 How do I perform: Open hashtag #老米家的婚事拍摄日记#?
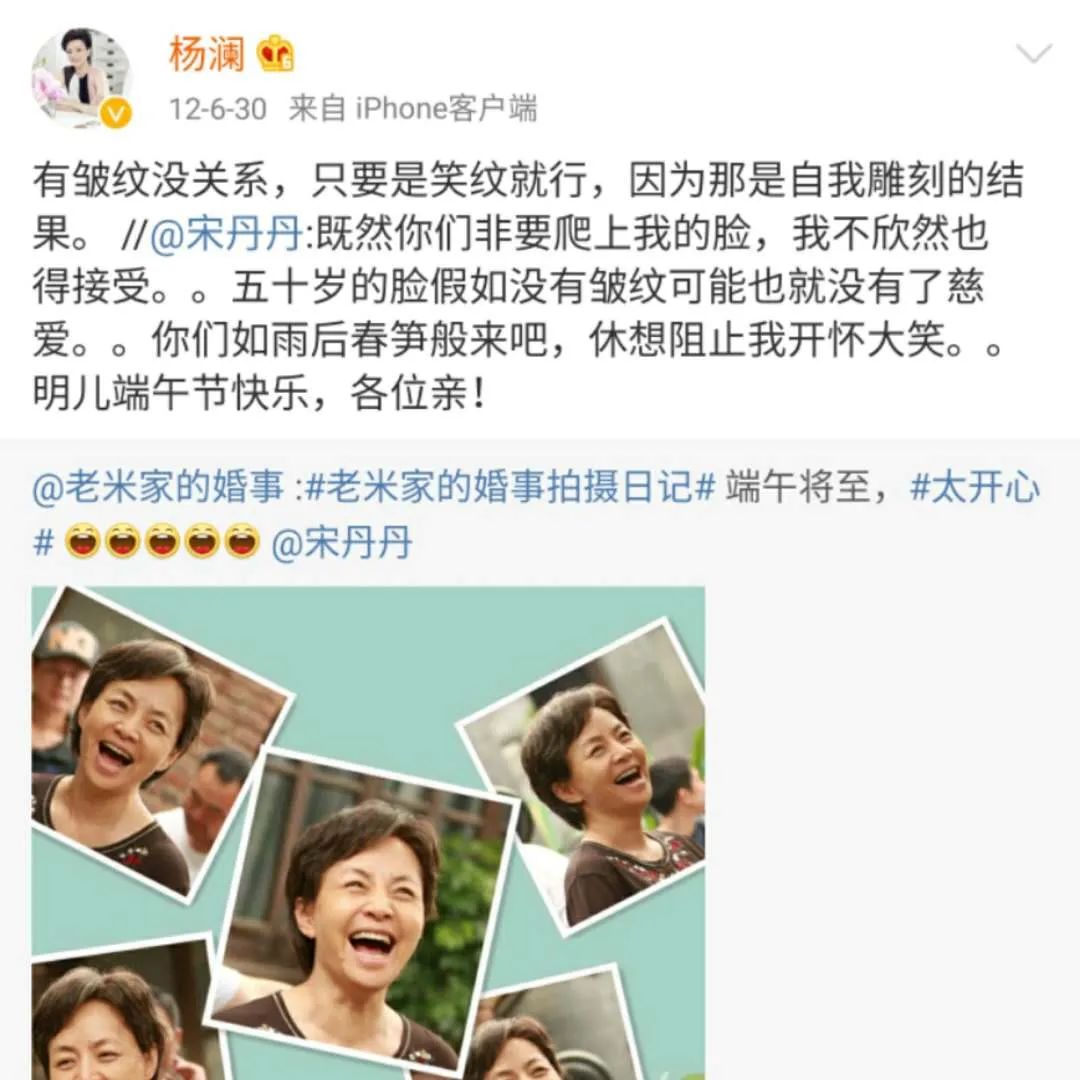tap(510, 487)
